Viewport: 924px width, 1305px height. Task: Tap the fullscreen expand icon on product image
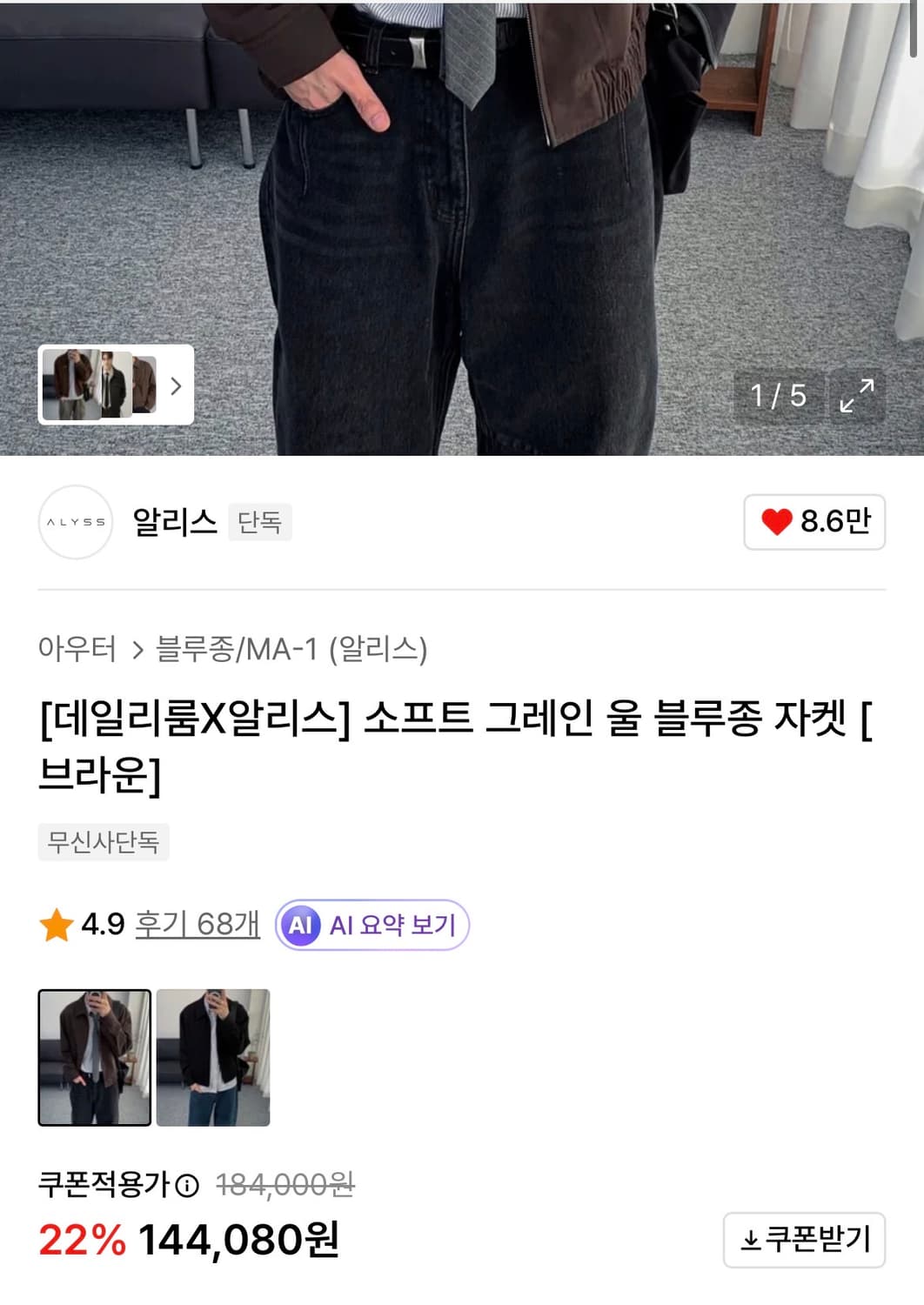pos(857,396)
